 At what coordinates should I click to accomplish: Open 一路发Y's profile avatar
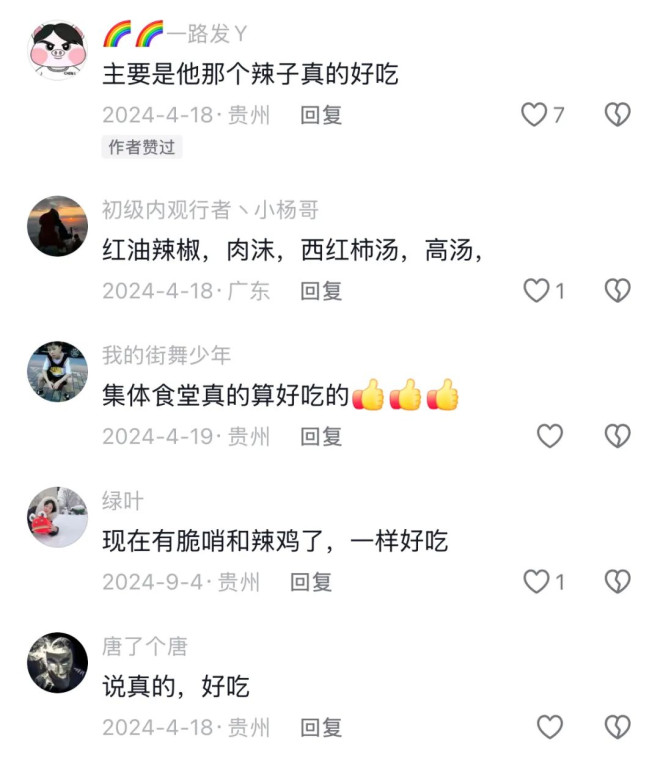point(57,51)
